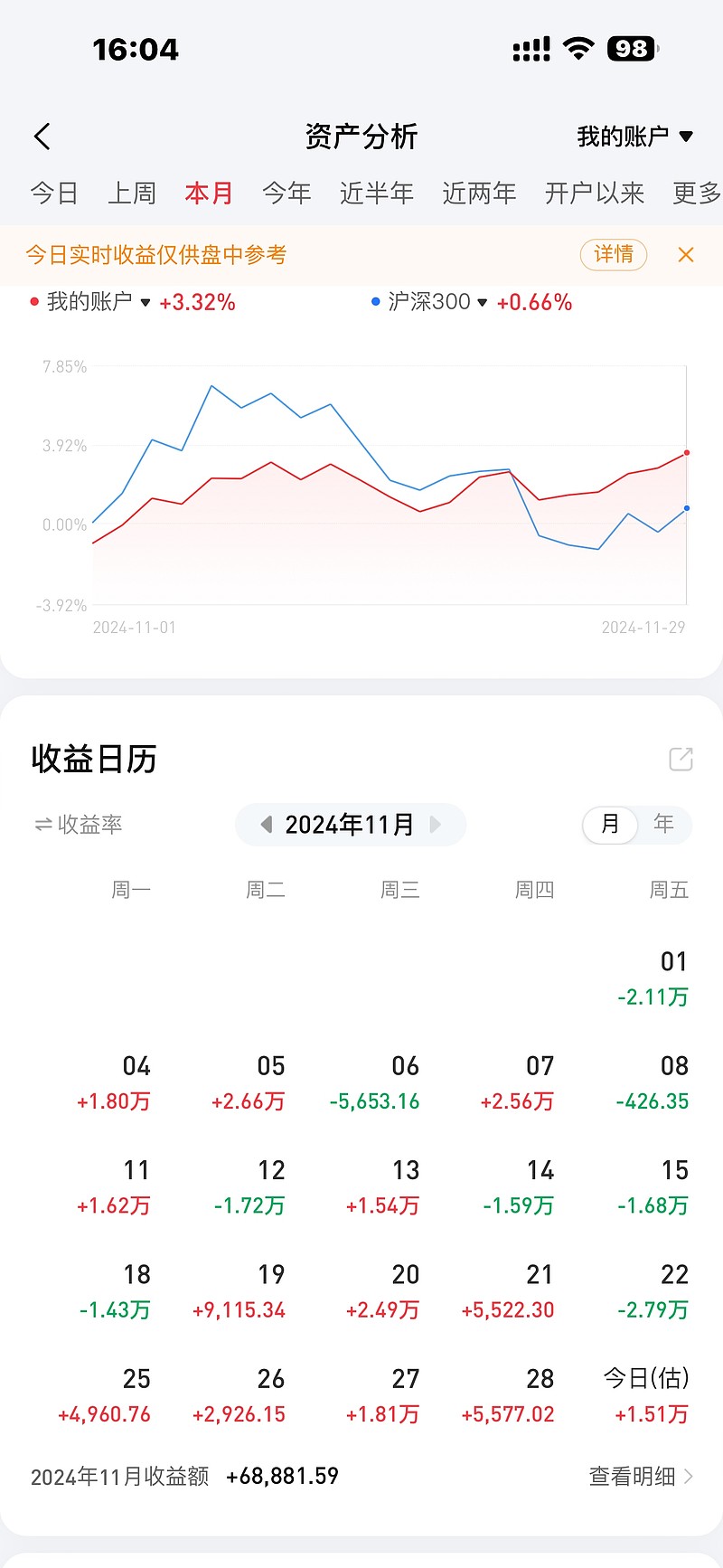
Task: Switch to the 今年 tab
Action: tap(286, 193)
